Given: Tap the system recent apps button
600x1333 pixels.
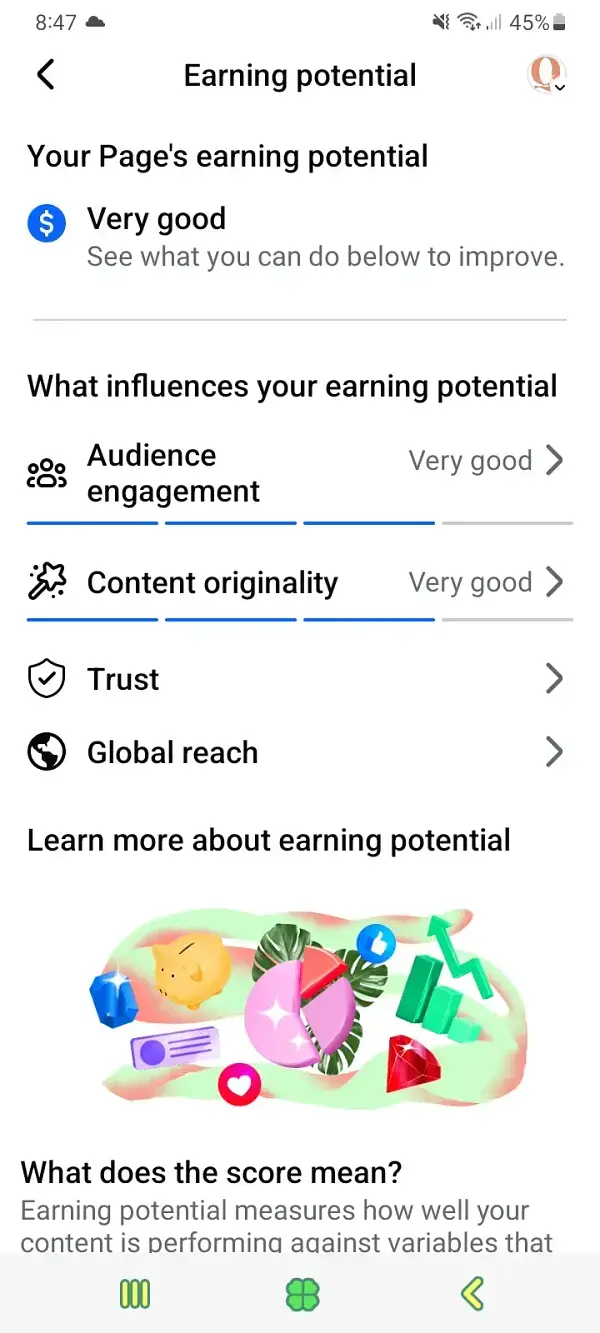Looking at the screenshot, I should 135,1294.
